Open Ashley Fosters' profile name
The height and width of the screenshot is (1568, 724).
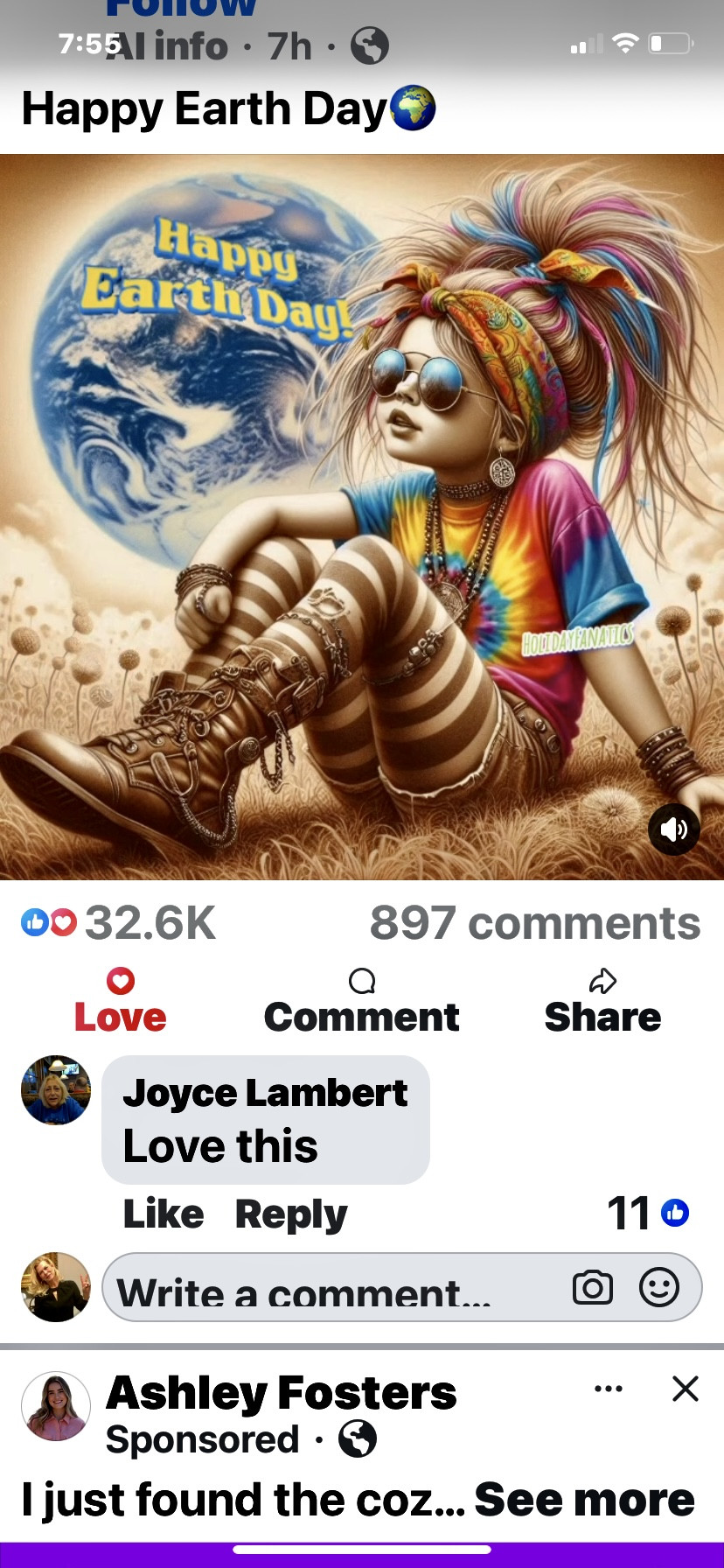pyautogui.click(x=282, y=1392)
